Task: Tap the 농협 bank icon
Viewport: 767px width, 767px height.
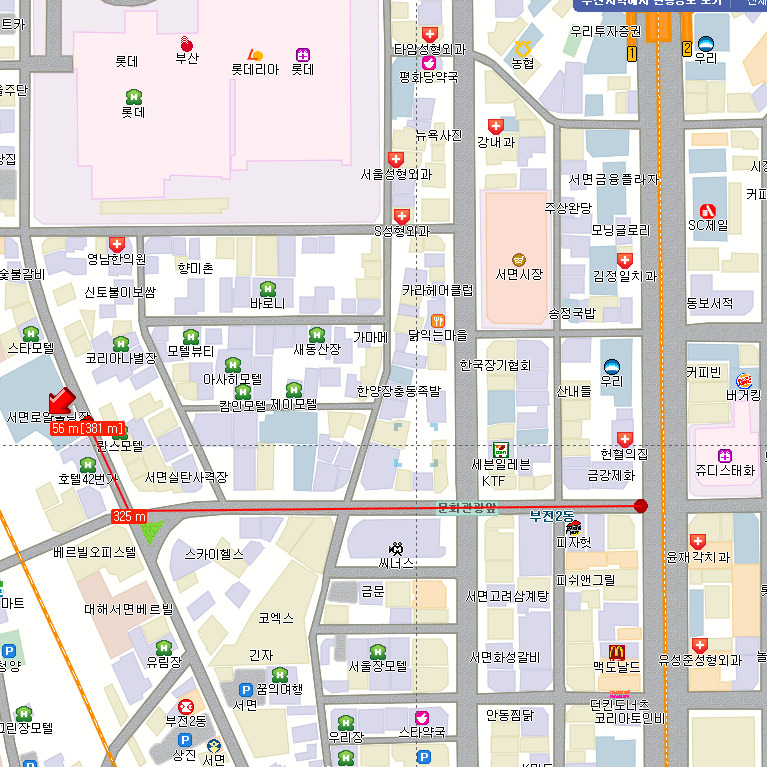Action: (x=522, y=49)
